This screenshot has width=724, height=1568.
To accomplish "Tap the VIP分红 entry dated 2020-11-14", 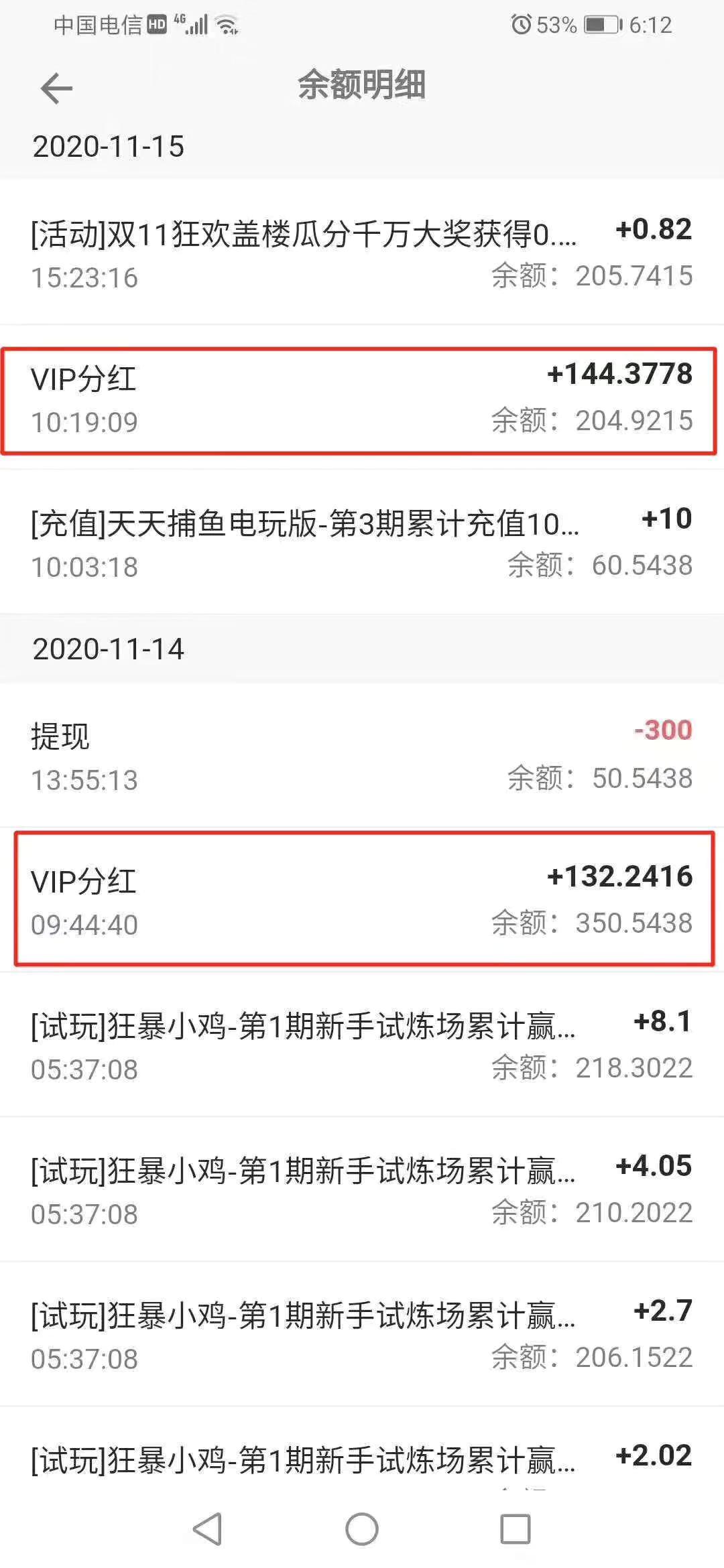I will point(362,901).
